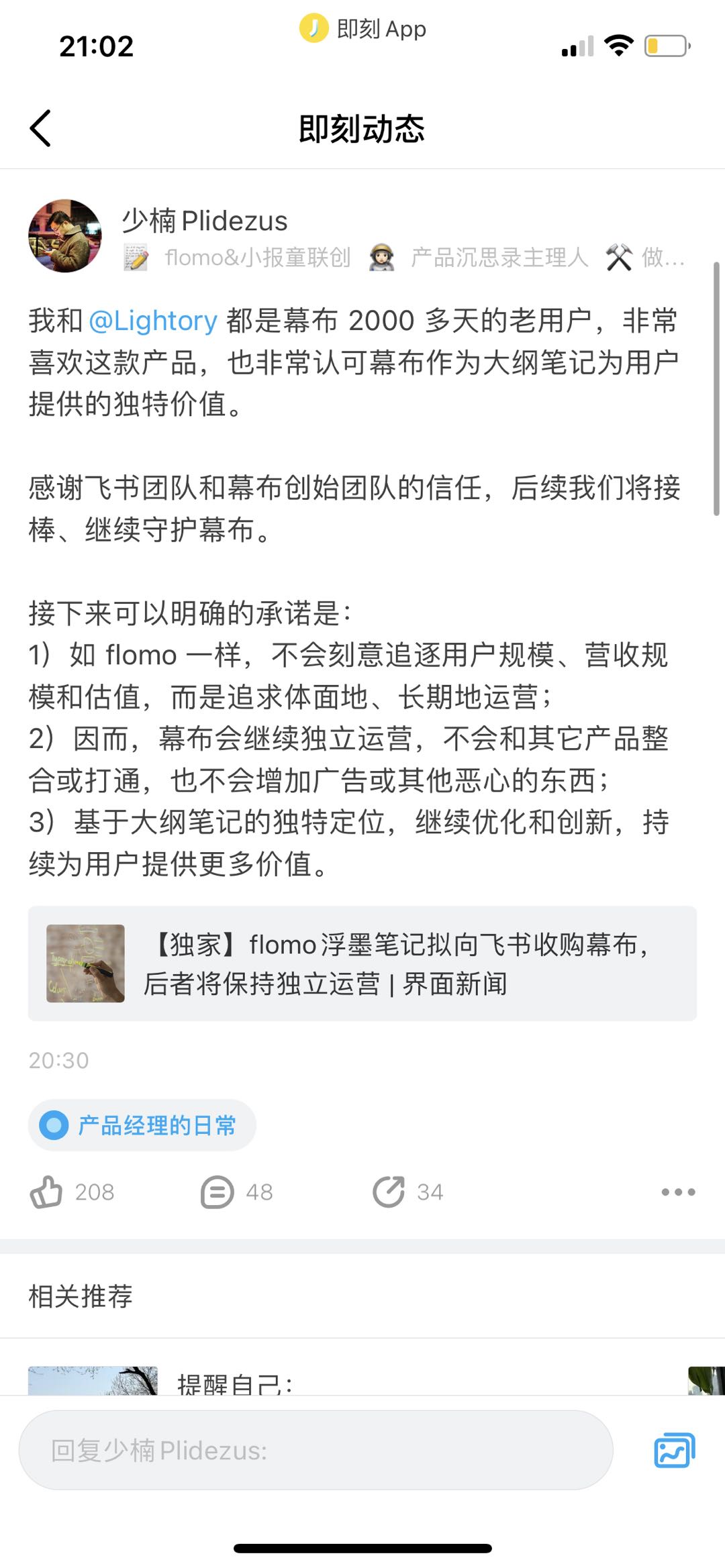Attach a picture to the reply
725x1568 pixels.
(x=674, y=1451)
